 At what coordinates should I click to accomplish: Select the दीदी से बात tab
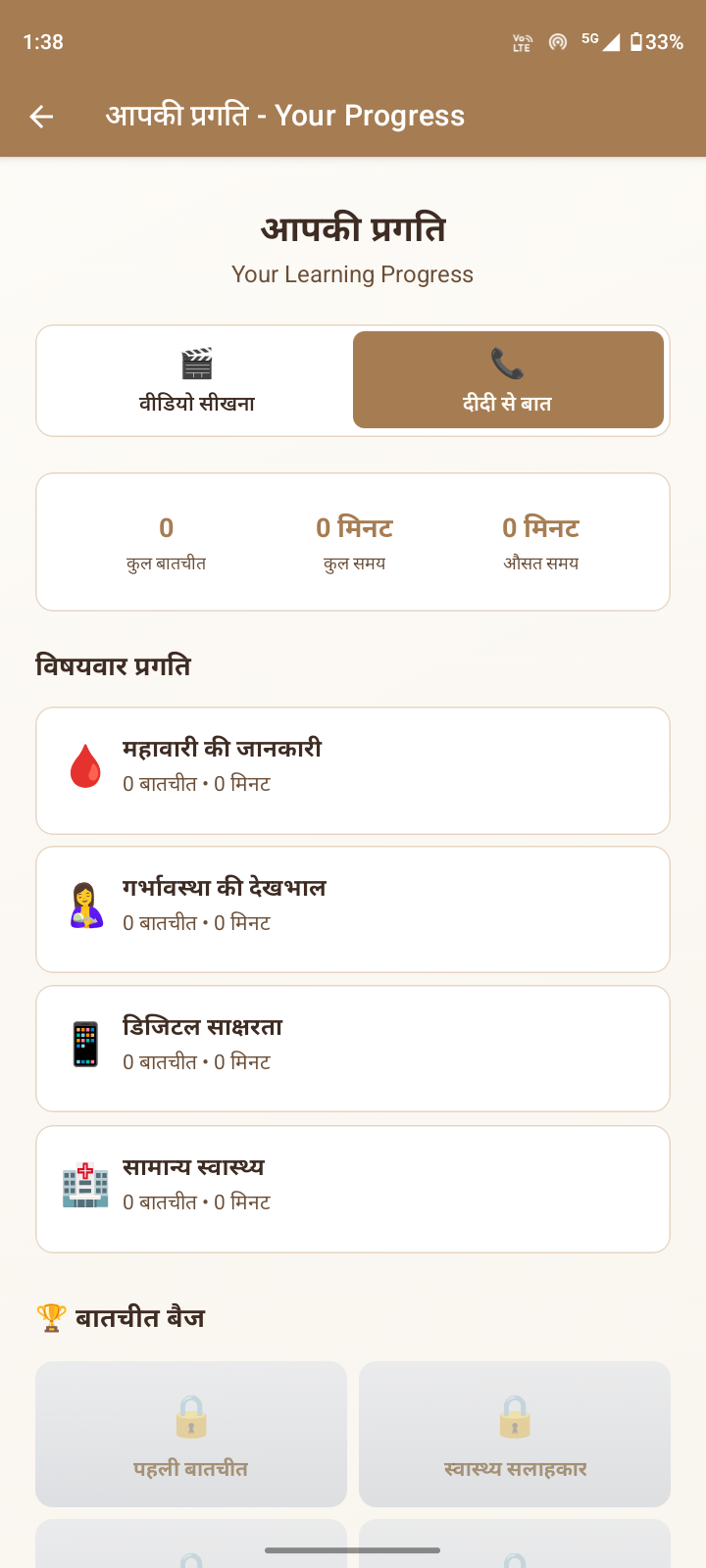508,380
